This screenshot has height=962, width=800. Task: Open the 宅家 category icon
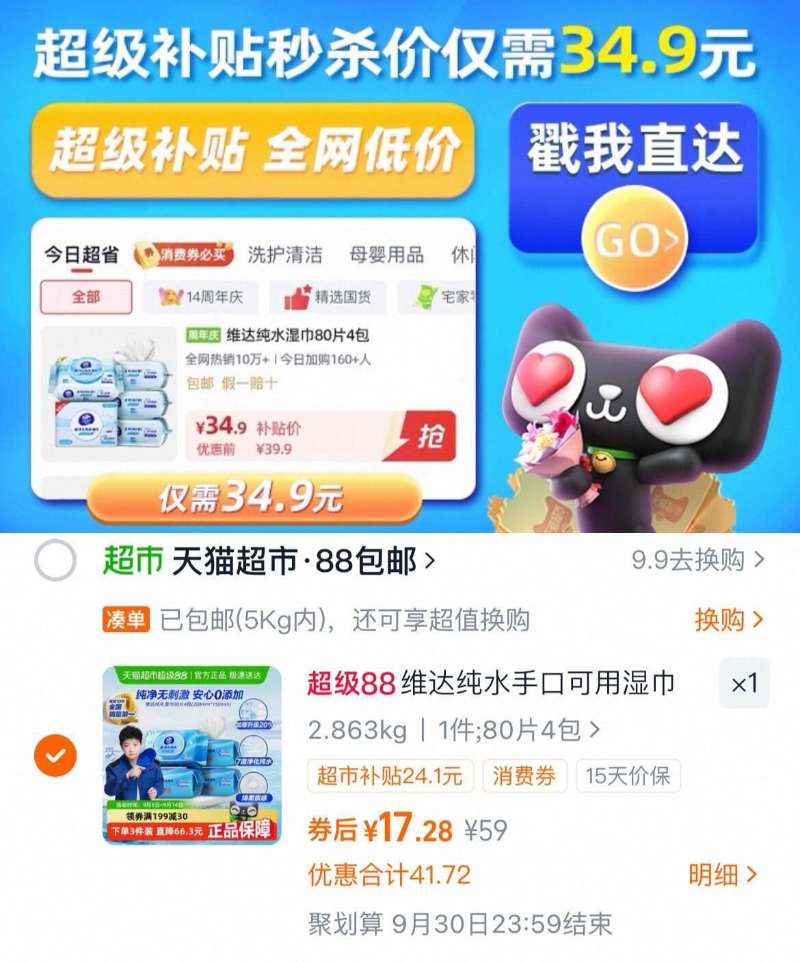click(424, 295)
